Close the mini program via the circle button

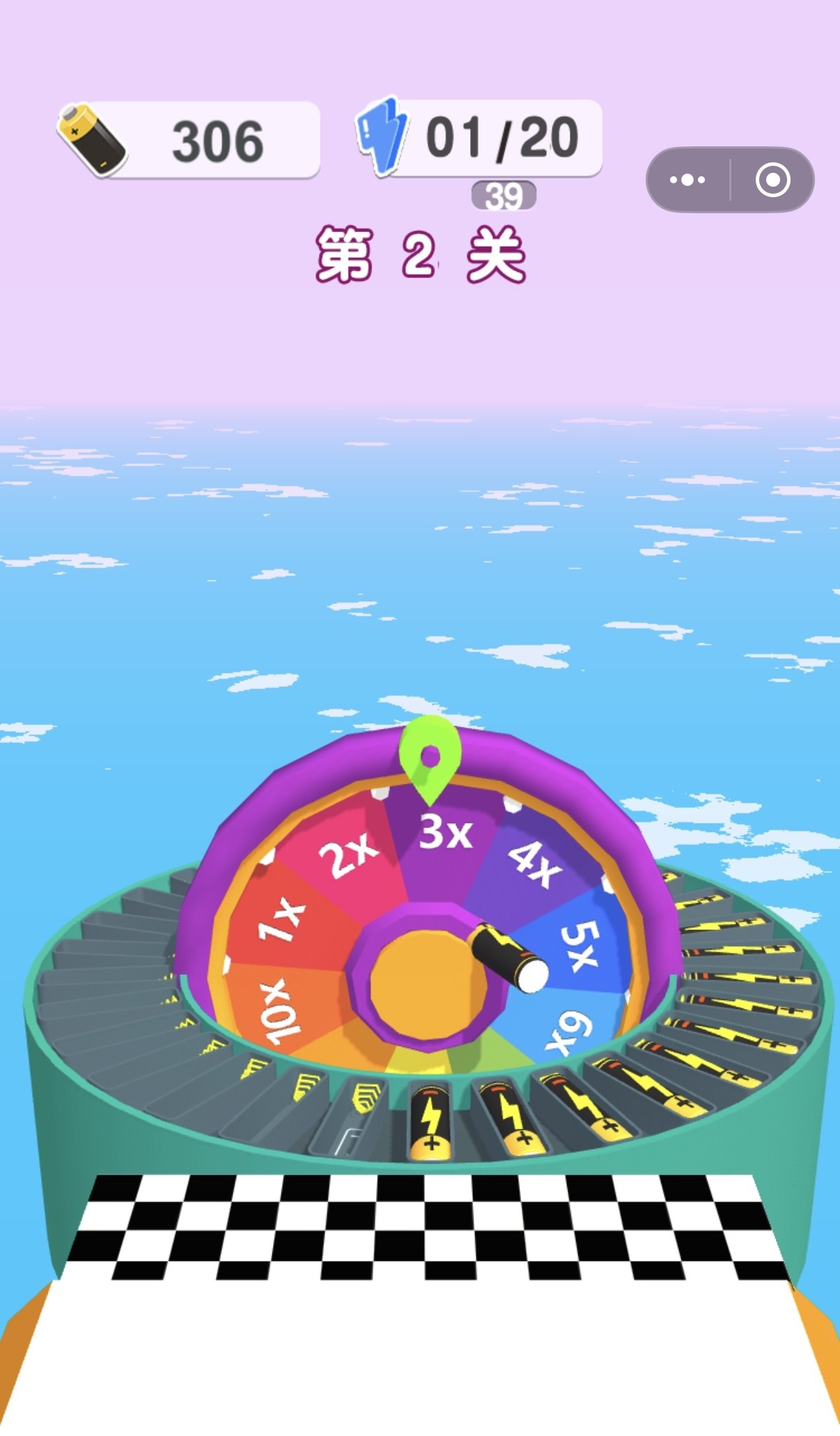(x=772, y=180)
